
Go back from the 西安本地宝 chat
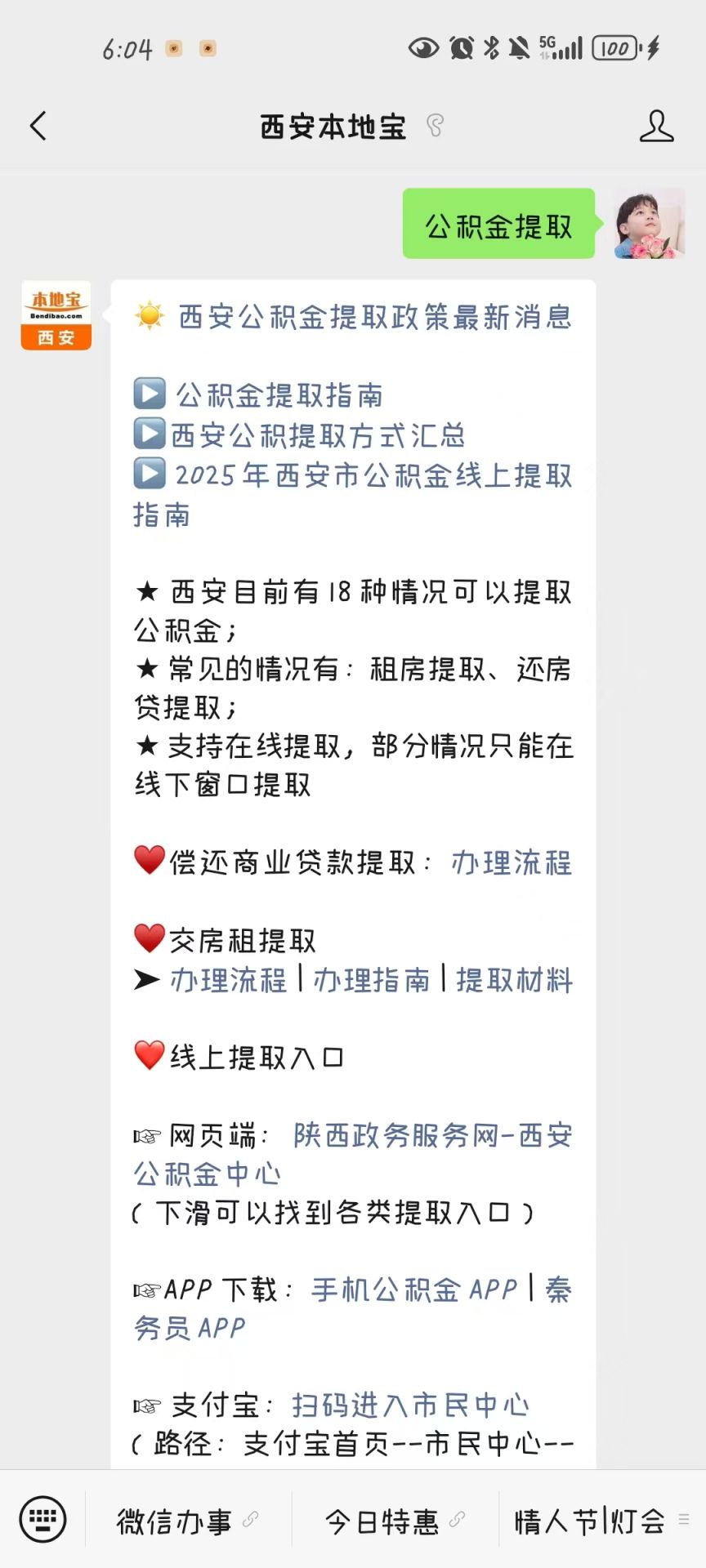click(38, 126)
